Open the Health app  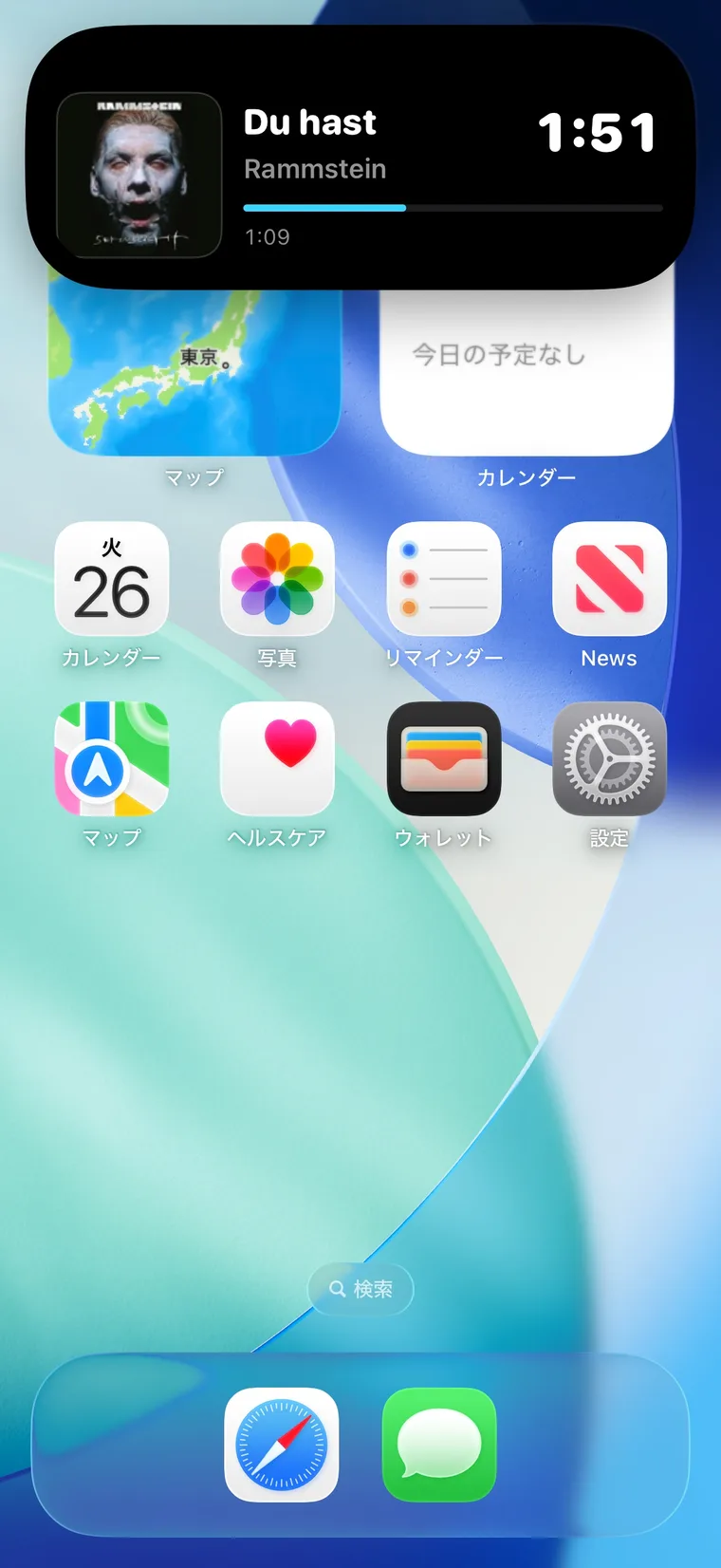[x=277, y=759]
